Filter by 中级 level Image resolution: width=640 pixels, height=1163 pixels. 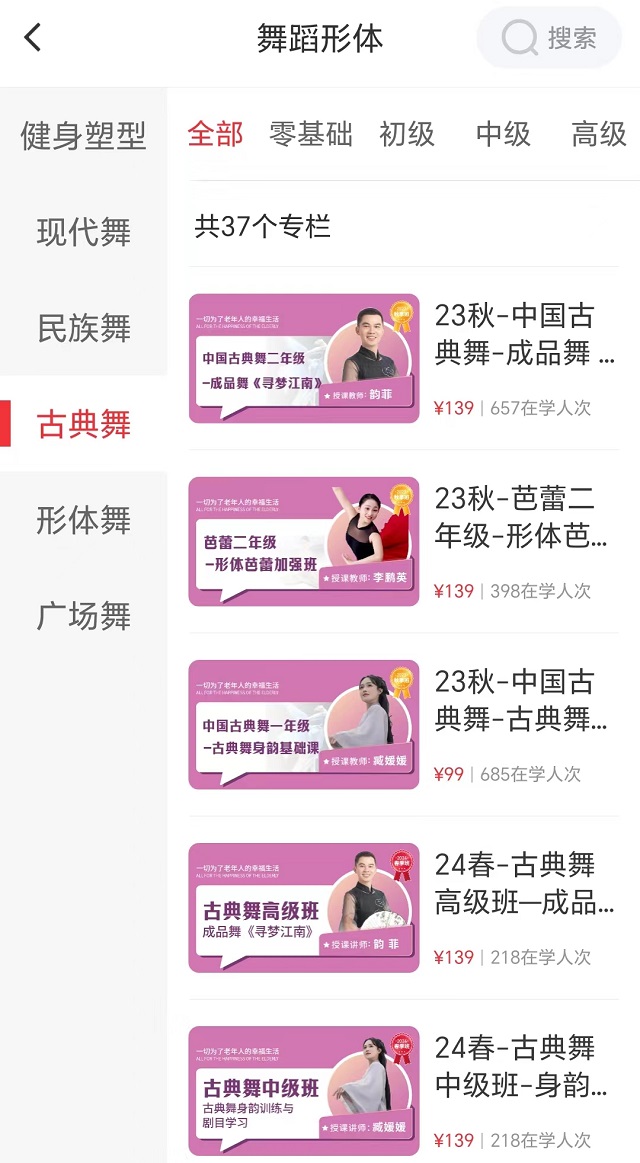click(503, 134)
